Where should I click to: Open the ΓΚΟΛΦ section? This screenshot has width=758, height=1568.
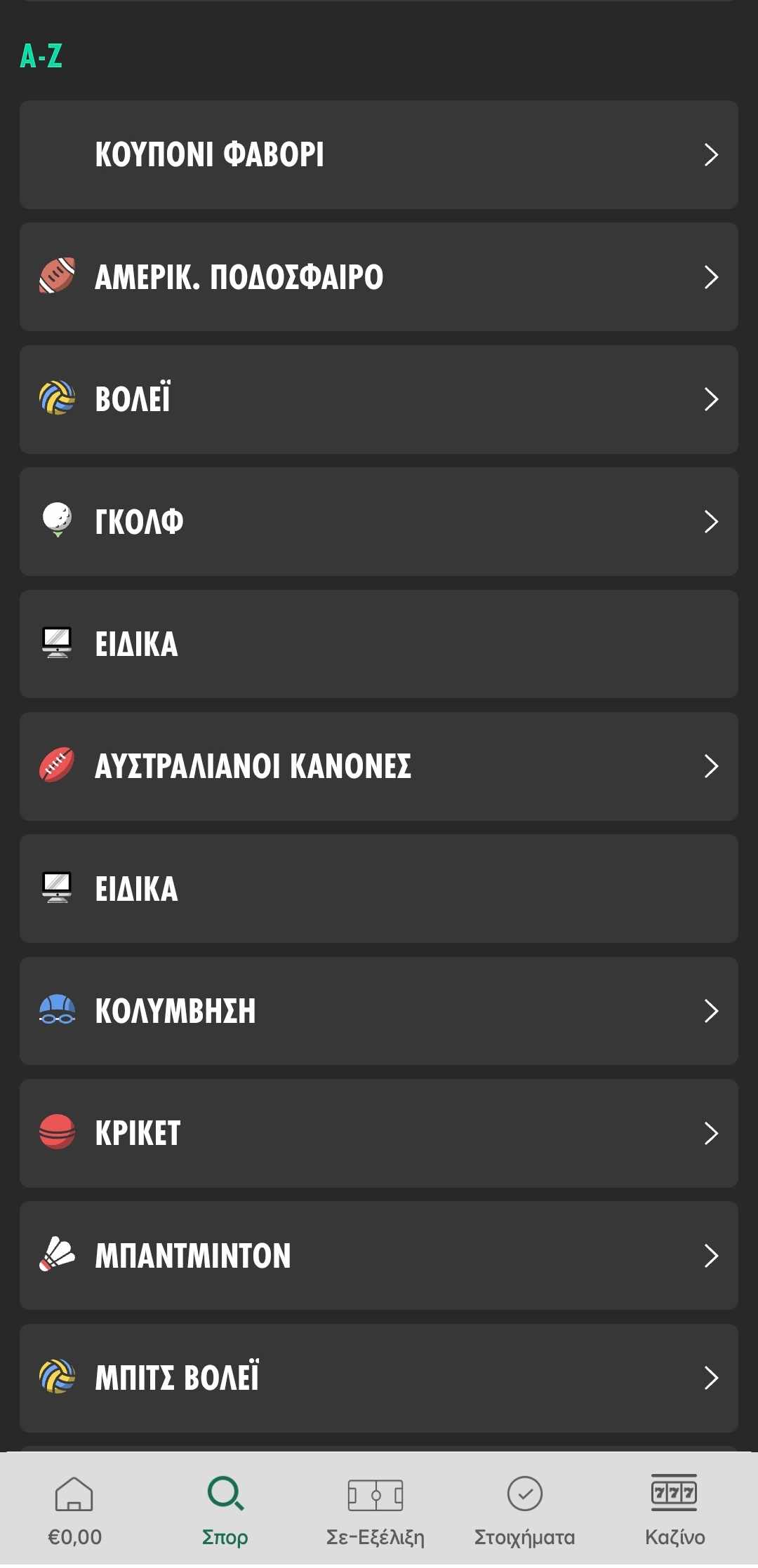(379, 521)
